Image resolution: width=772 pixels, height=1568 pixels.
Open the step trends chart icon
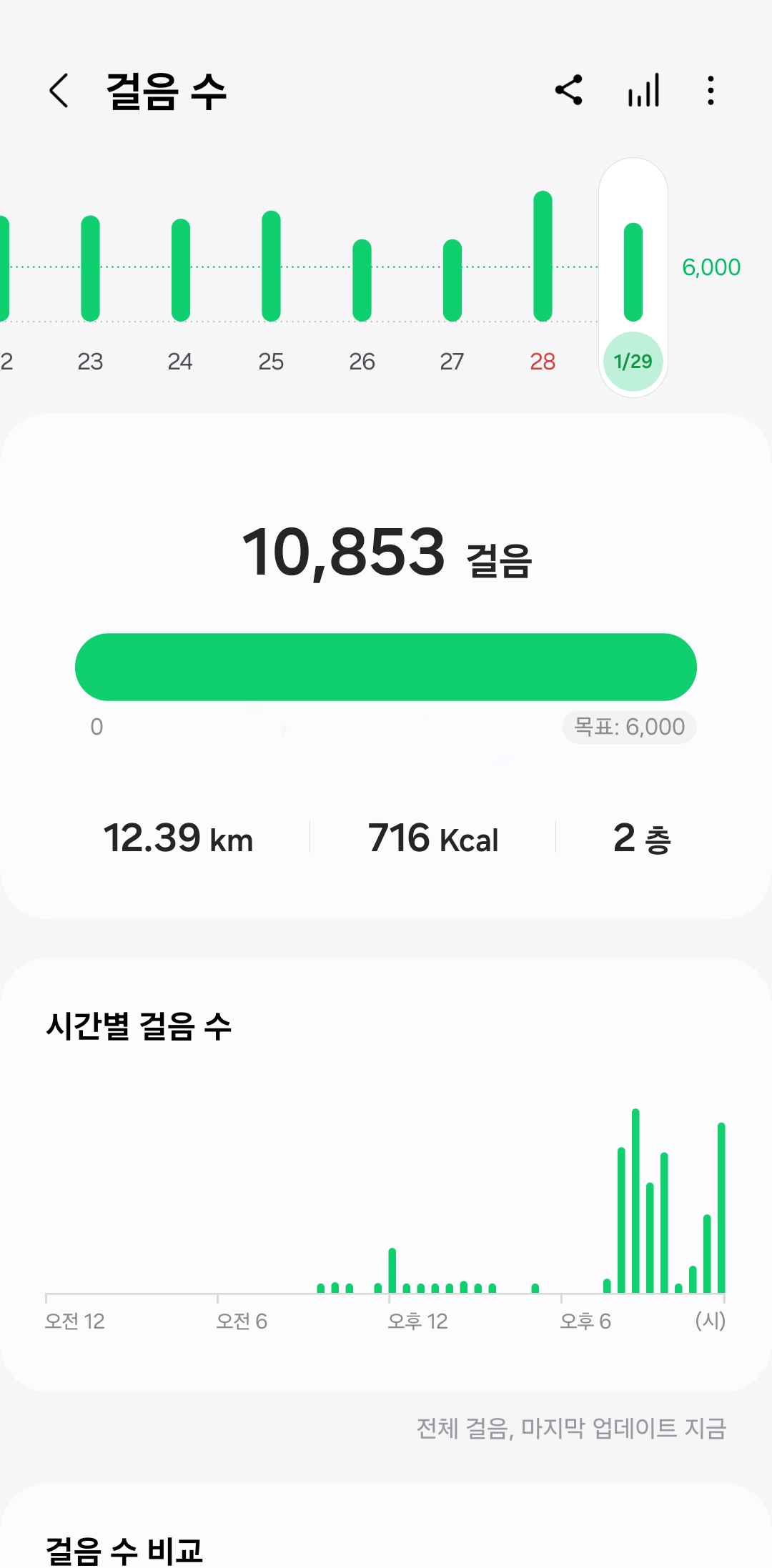[643, 91]
